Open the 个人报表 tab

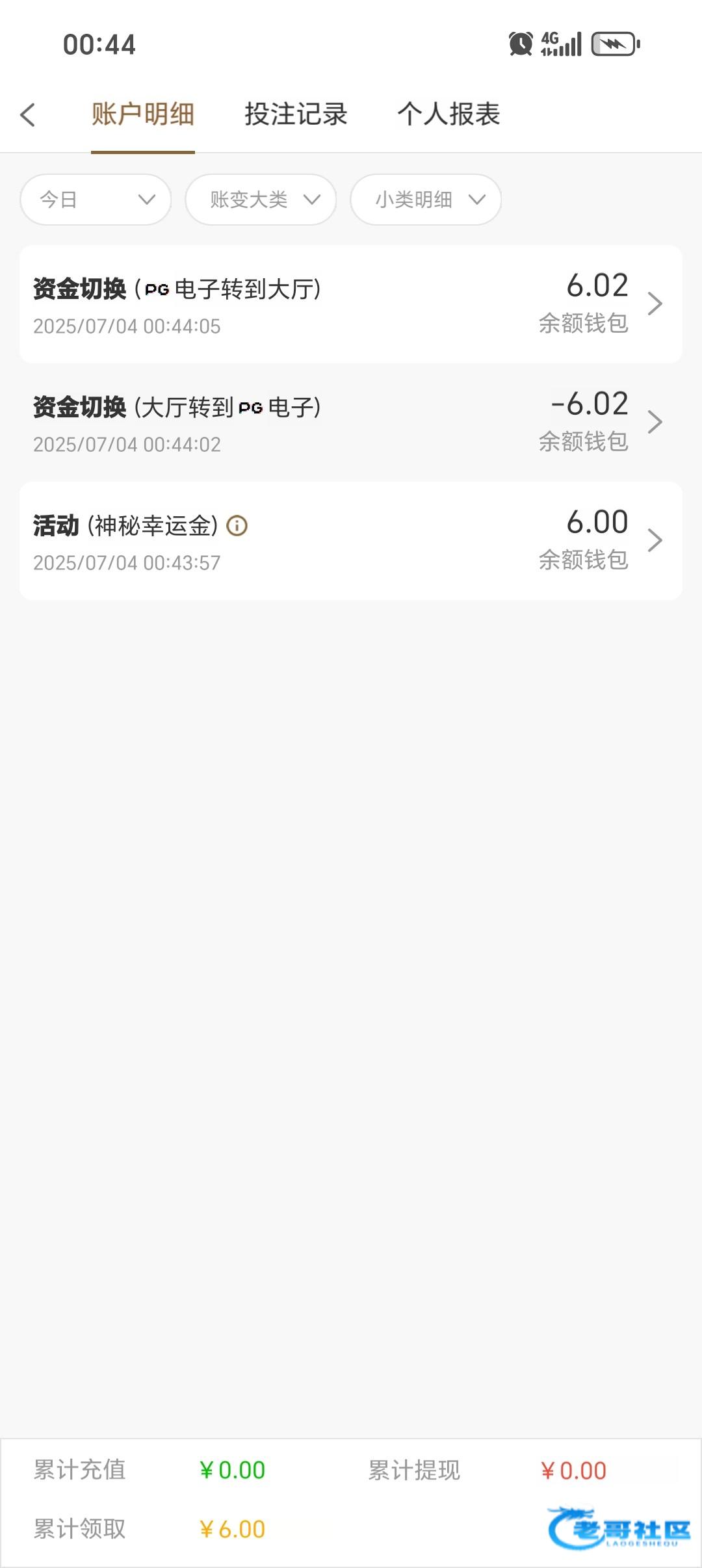[448, 114]
